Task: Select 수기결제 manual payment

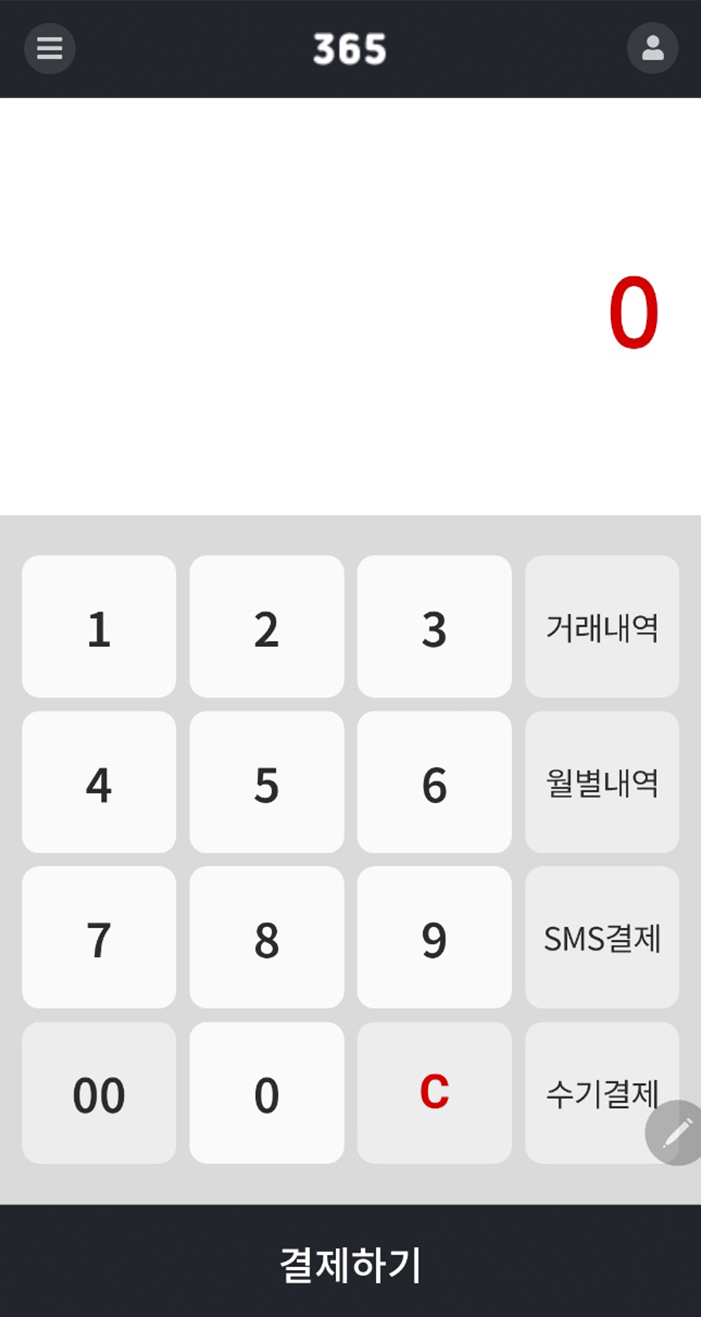Action: pyautogui.click(x=602, y=1093)
